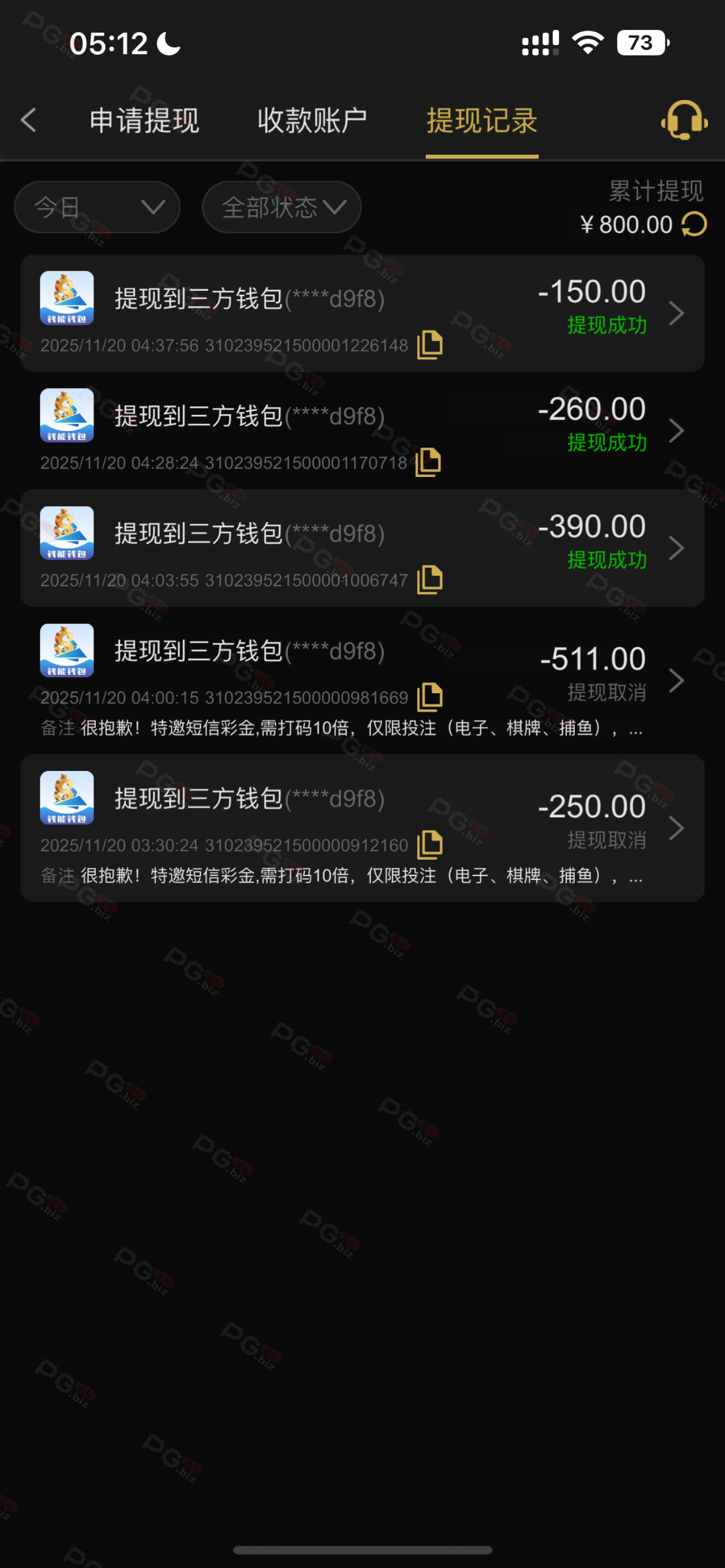725x1568 pixels.
Task: Select the 提现记录 tab
Action: coord(482,121)
